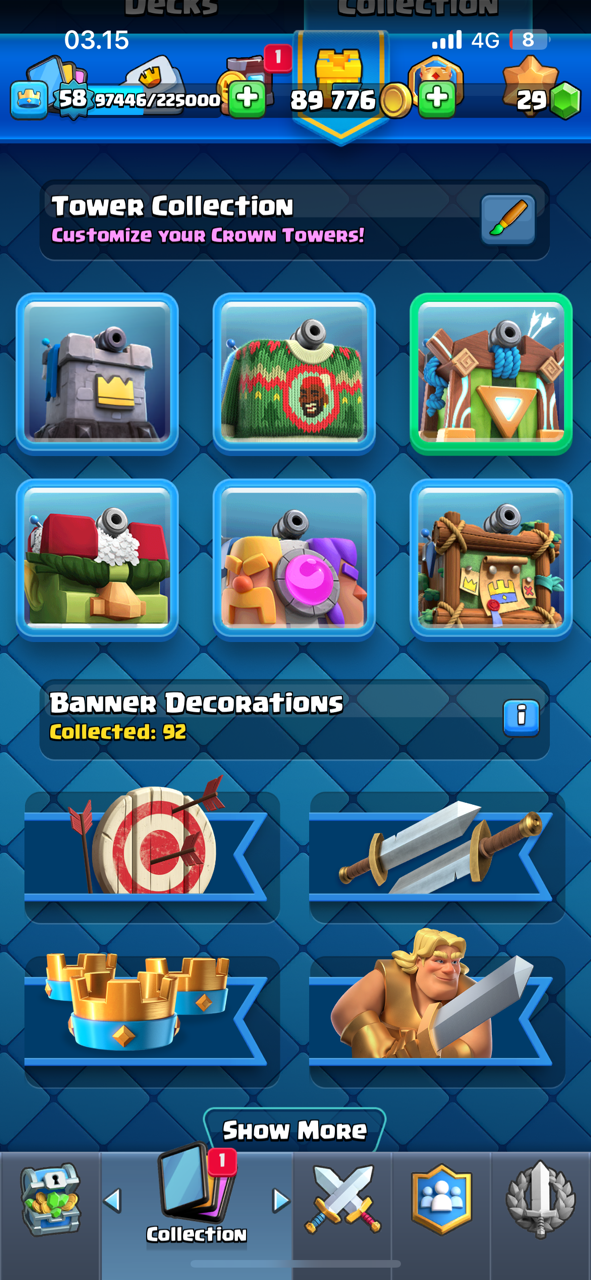Pick the tower skin with pink orb
Image resolution: width=591 pixels, height=1280 pixels.
click(x=294, y=559)
